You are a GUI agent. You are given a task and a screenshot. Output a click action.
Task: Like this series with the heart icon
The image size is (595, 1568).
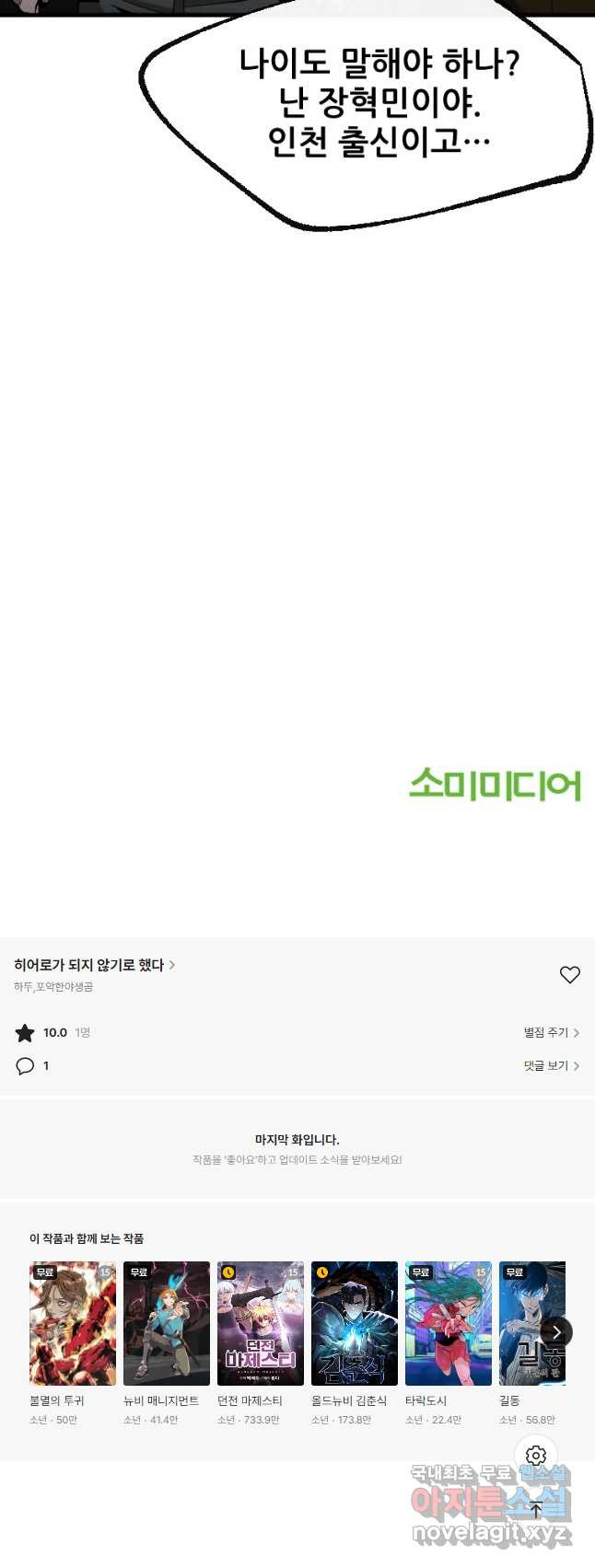pos(570,974)
